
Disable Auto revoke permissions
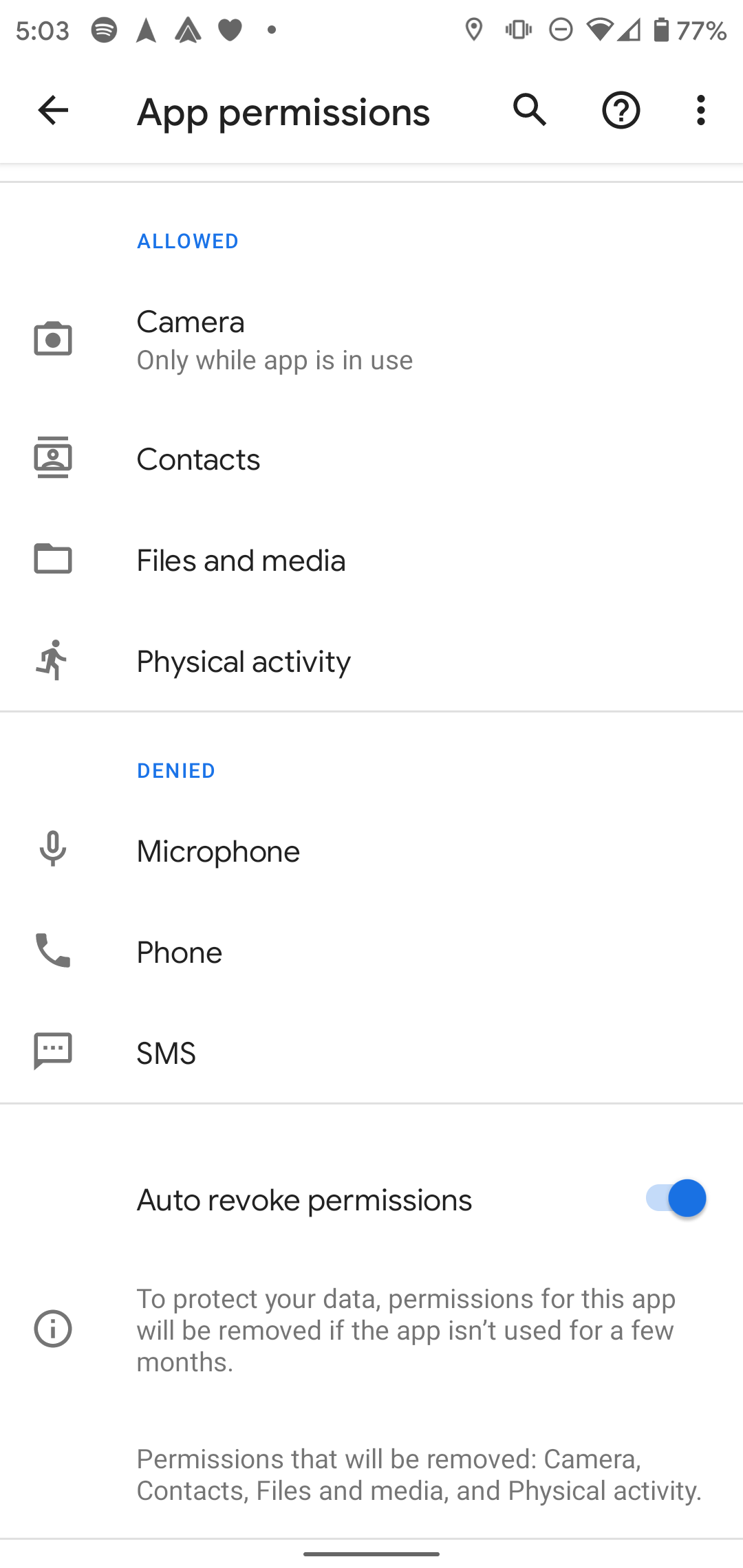pyautogui.click(x=676, y=1198)
